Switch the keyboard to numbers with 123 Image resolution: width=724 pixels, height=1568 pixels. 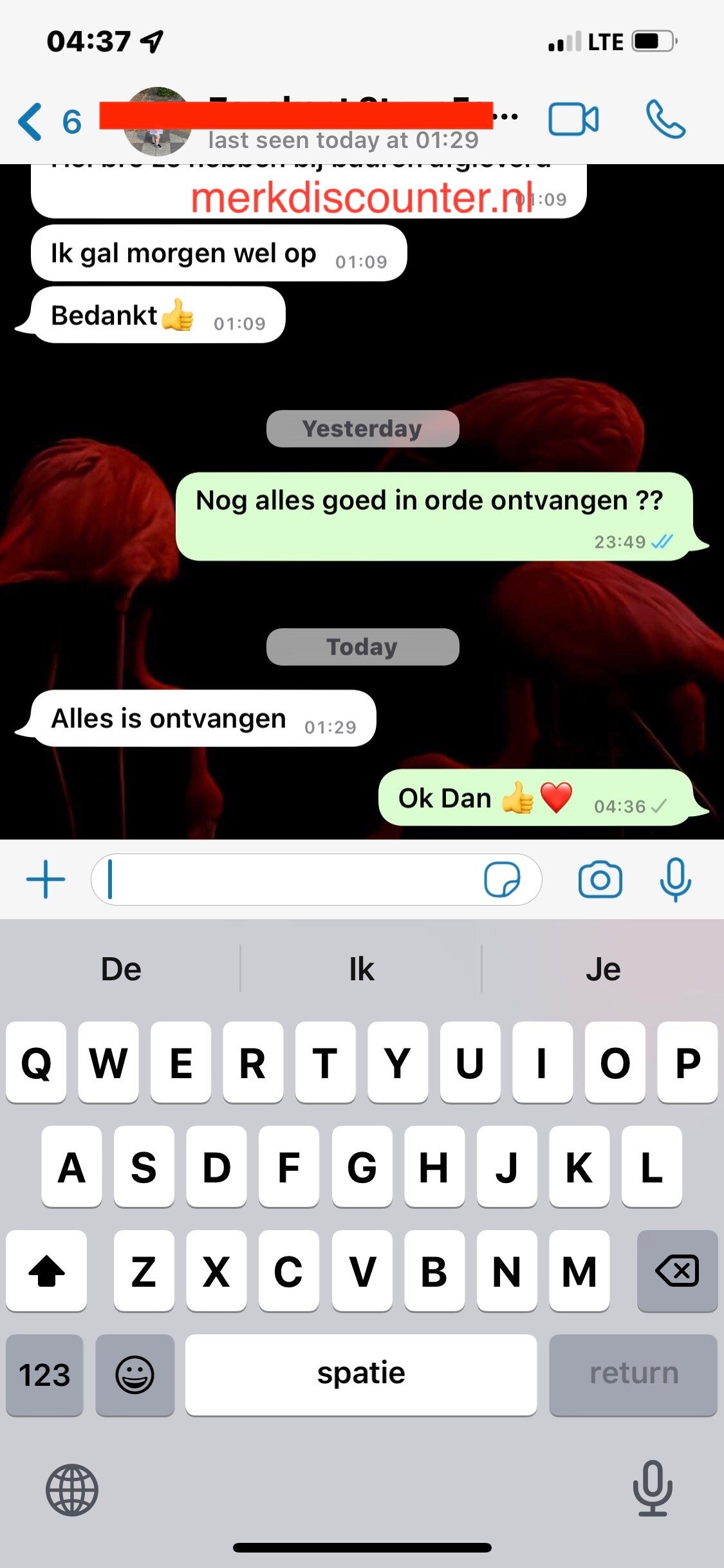point(44,1375)
